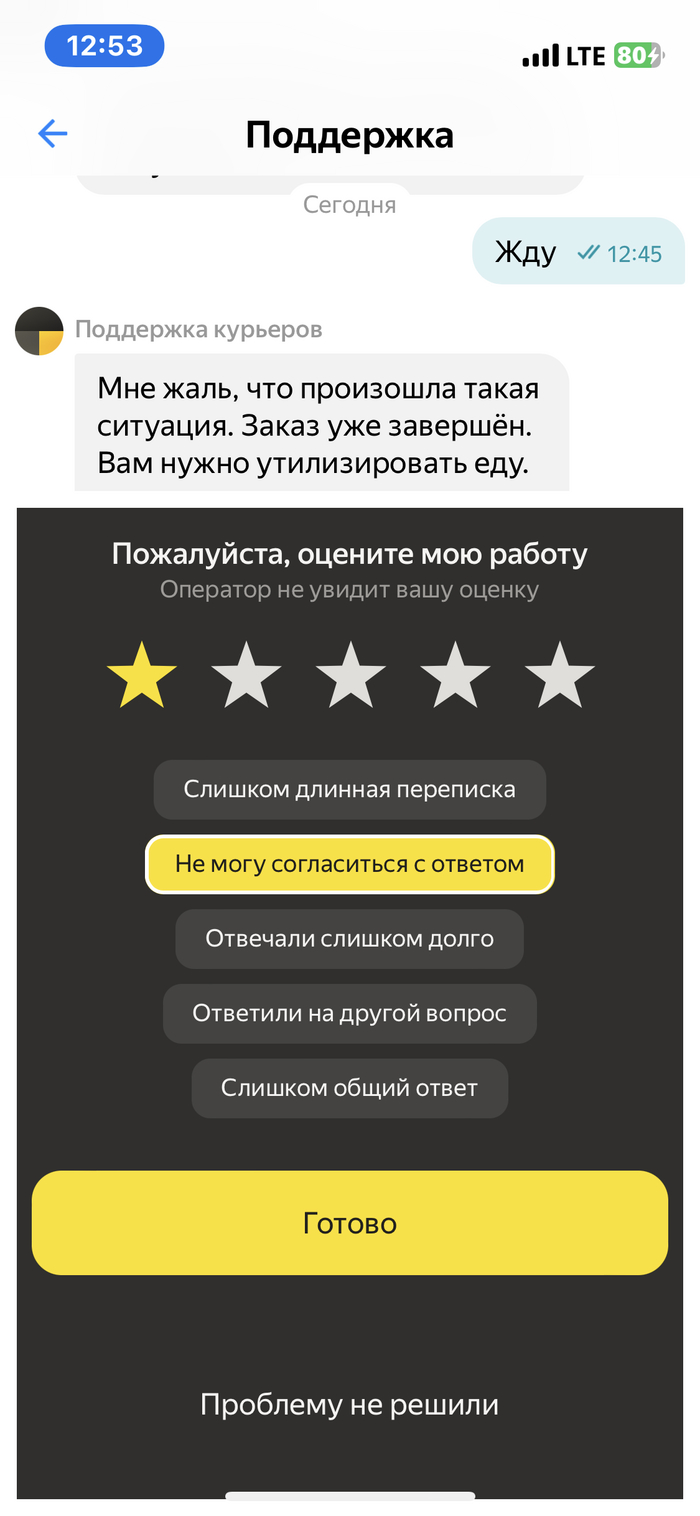Select the 'Слишком длинная переписка' chip

(x=349, y=789)
